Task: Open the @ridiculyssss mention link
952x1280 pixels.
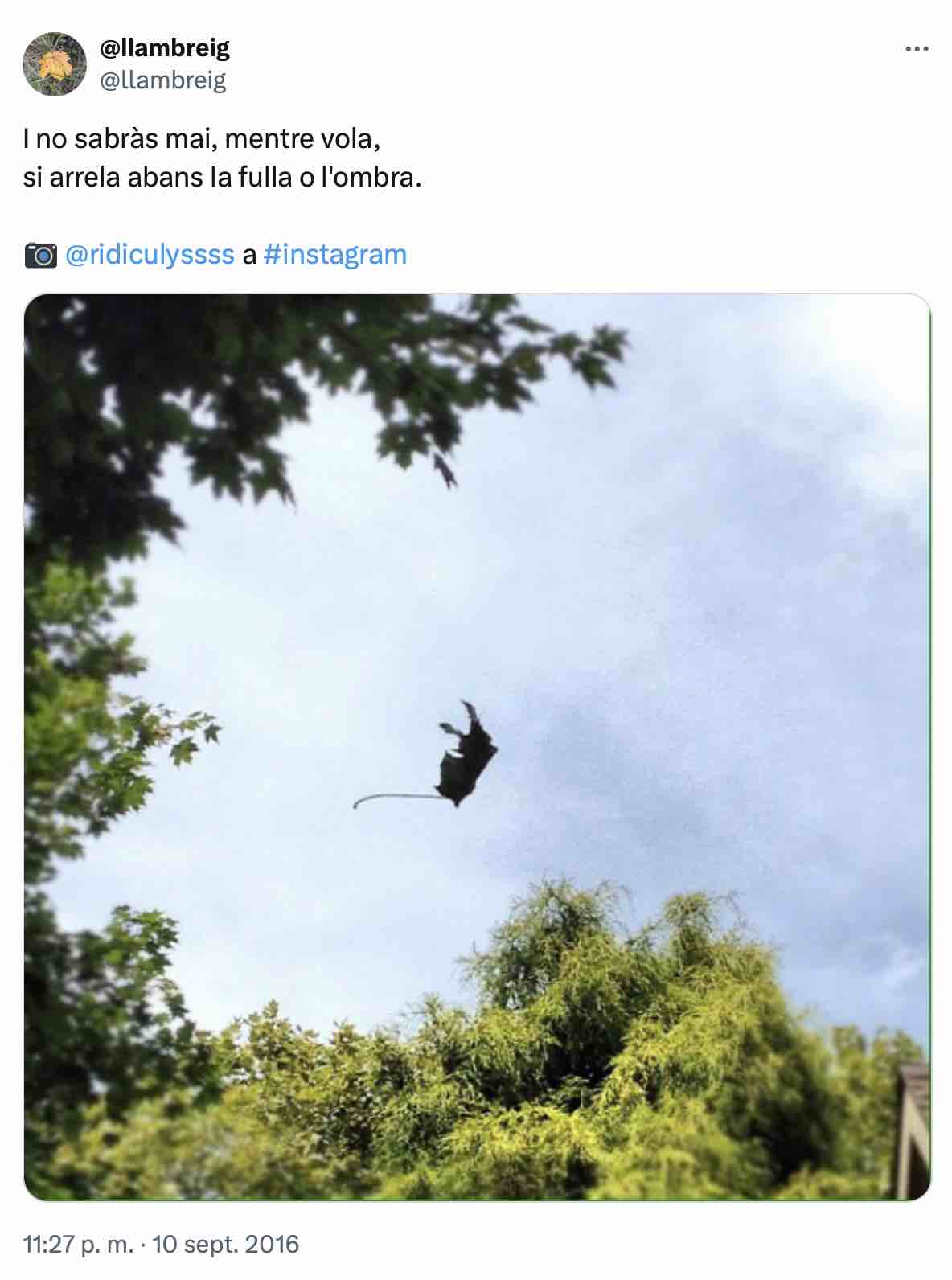Action: (x=150, y=255)
